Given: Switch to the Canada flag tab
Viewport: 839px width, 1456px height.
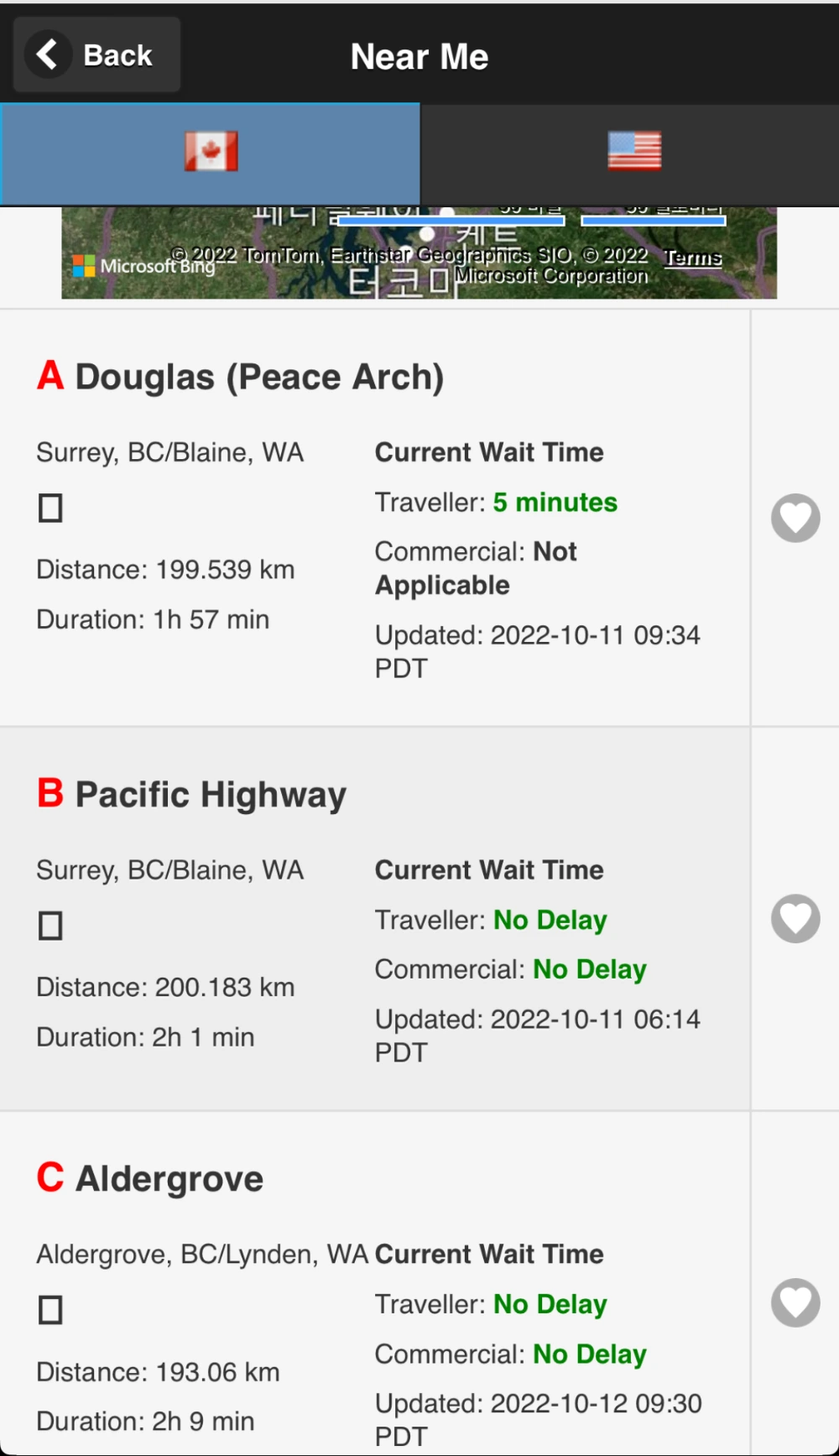Looking at the screenshot, I should click(211, 152).
